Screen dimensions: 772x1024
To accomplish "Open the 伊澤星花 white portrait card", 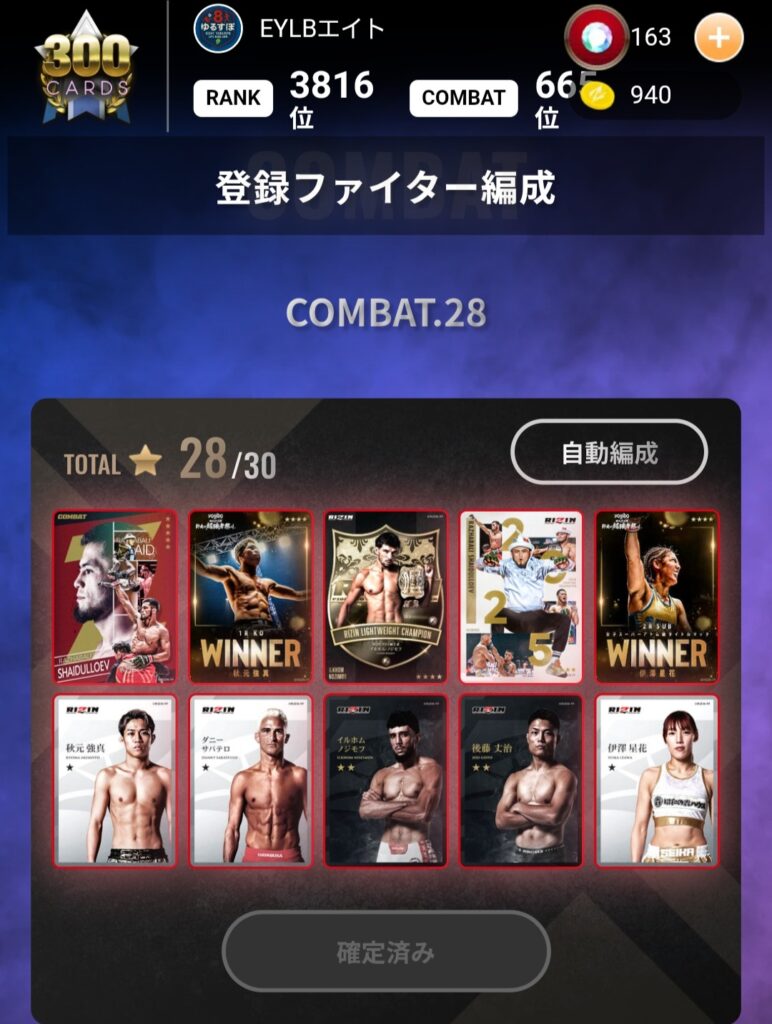I will click(657, 781).
